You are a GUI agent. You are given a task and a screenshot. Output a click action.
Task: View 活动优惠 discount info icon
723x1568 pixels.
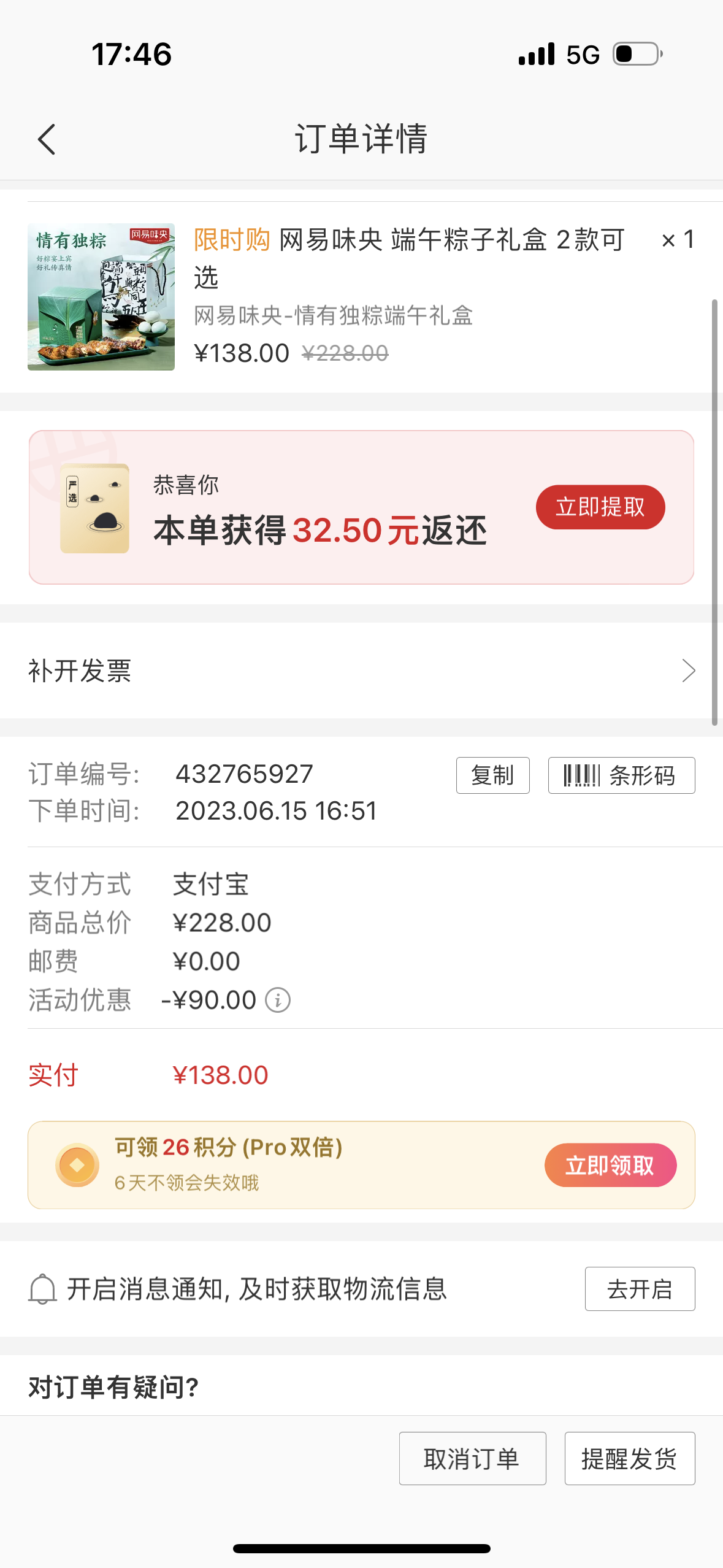click(x=278, y=1000)
